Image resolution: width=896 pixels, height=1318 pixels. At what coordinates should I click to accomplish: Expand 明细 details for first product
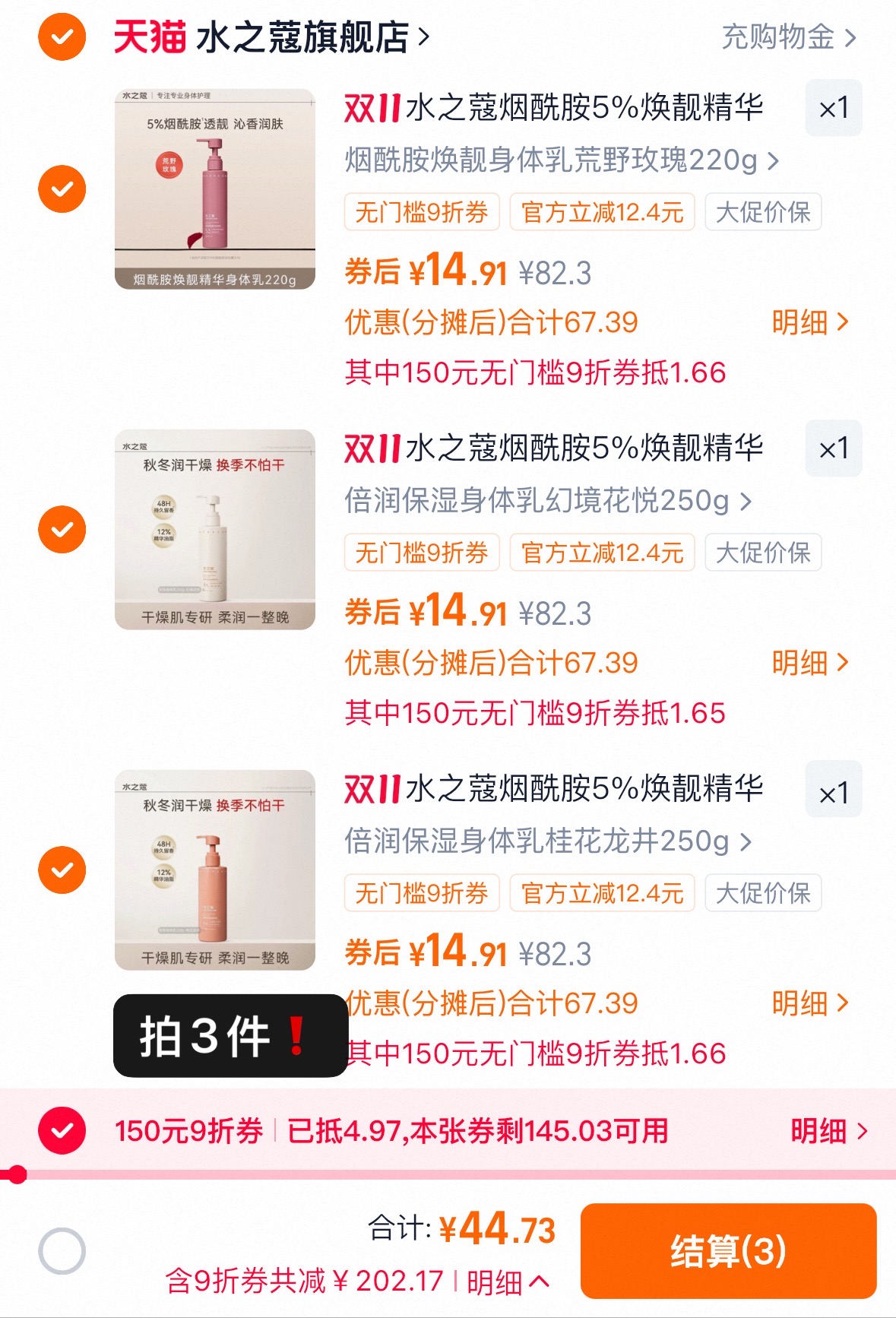click(809, 323)
